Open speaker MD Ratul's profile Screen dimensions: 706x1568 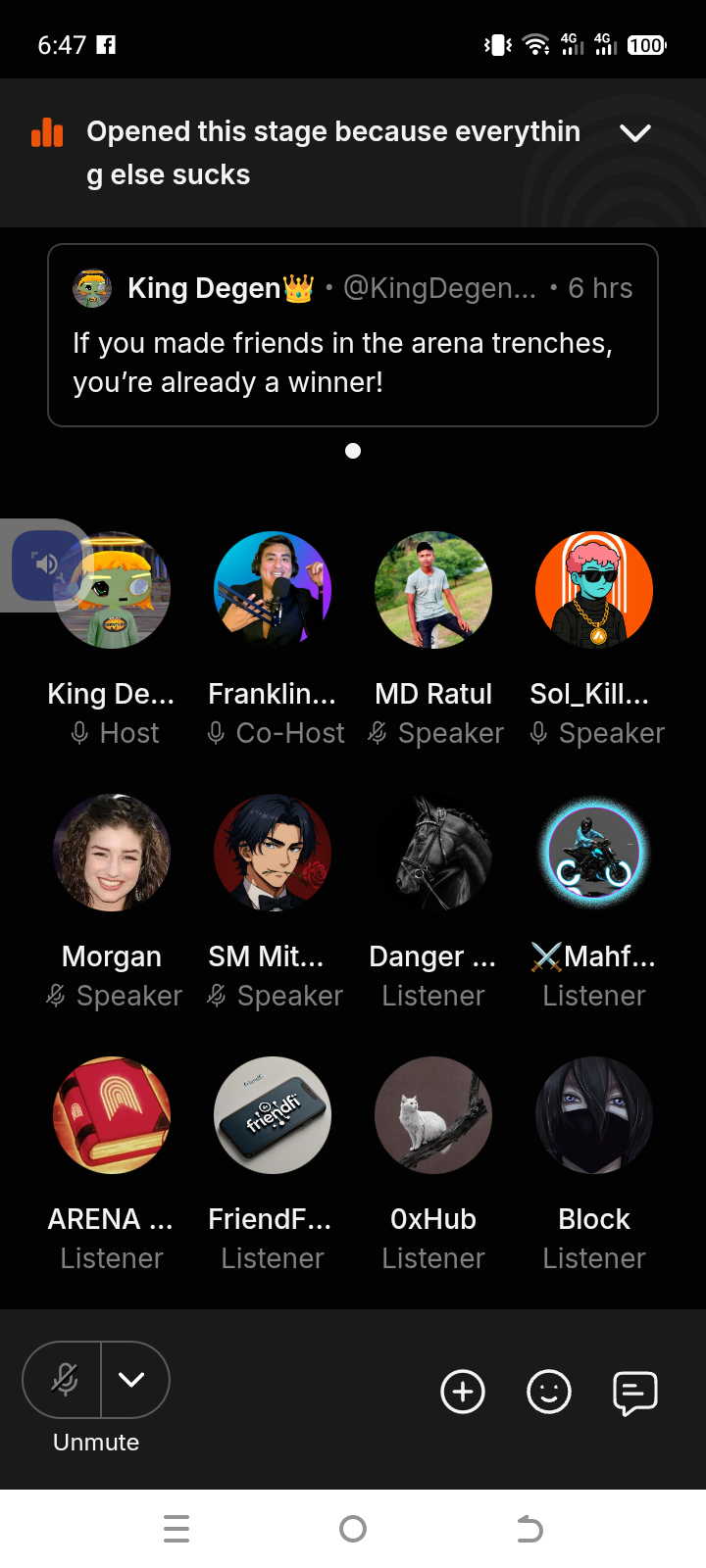433,590
